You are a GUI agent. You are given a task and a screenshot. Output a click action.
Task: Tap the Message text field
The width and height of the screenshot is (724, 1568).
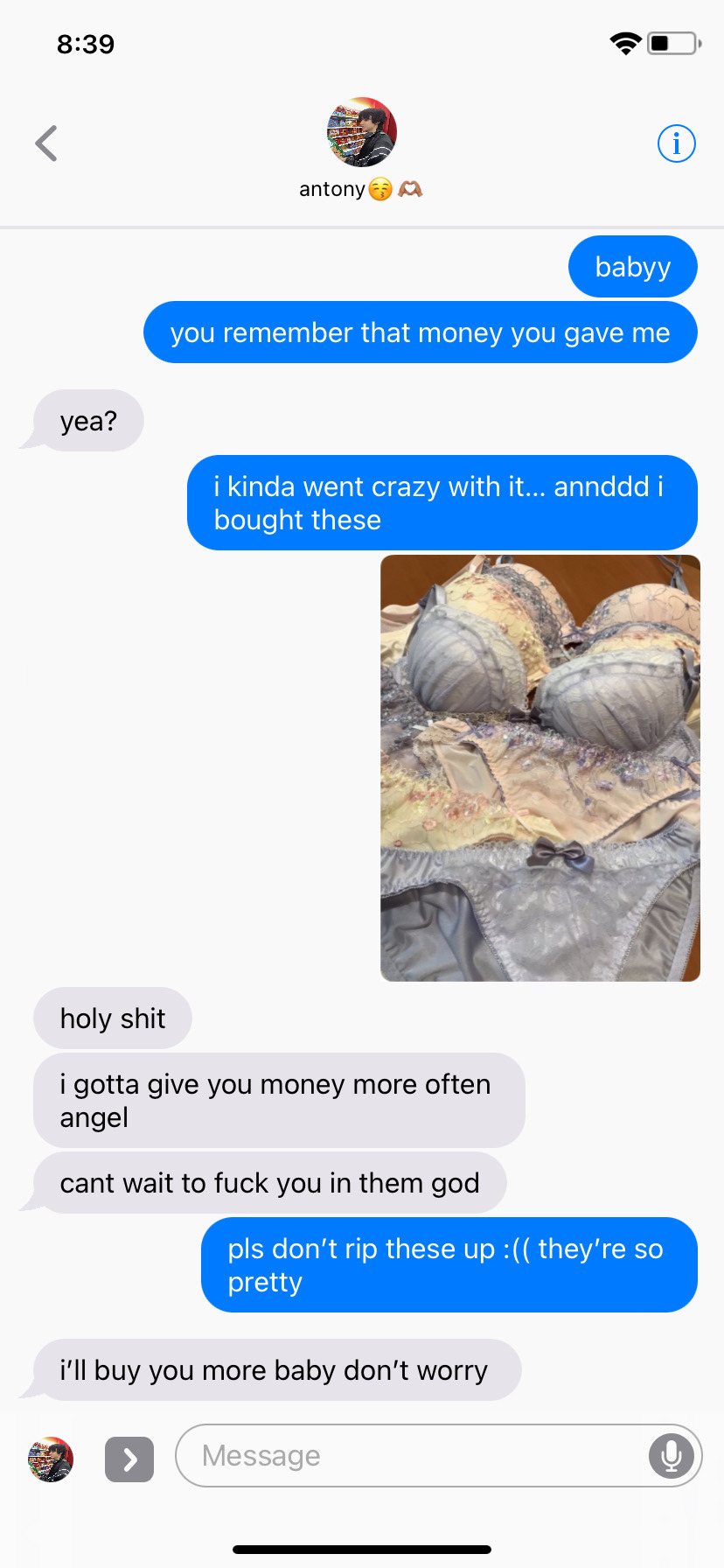pos(411,1455)
